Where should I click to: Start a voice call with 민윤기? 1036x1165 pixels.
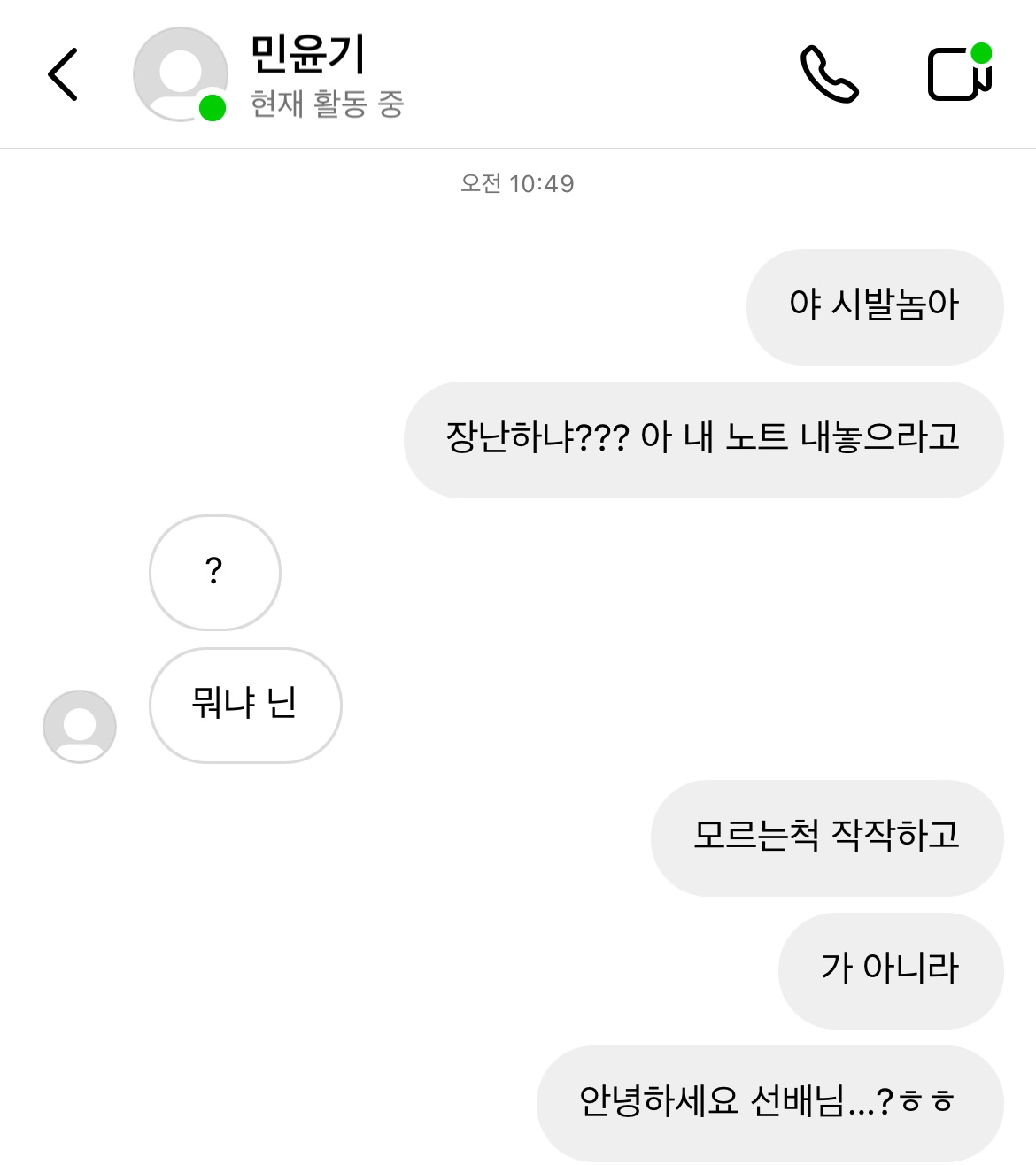(x=829, y=74)
